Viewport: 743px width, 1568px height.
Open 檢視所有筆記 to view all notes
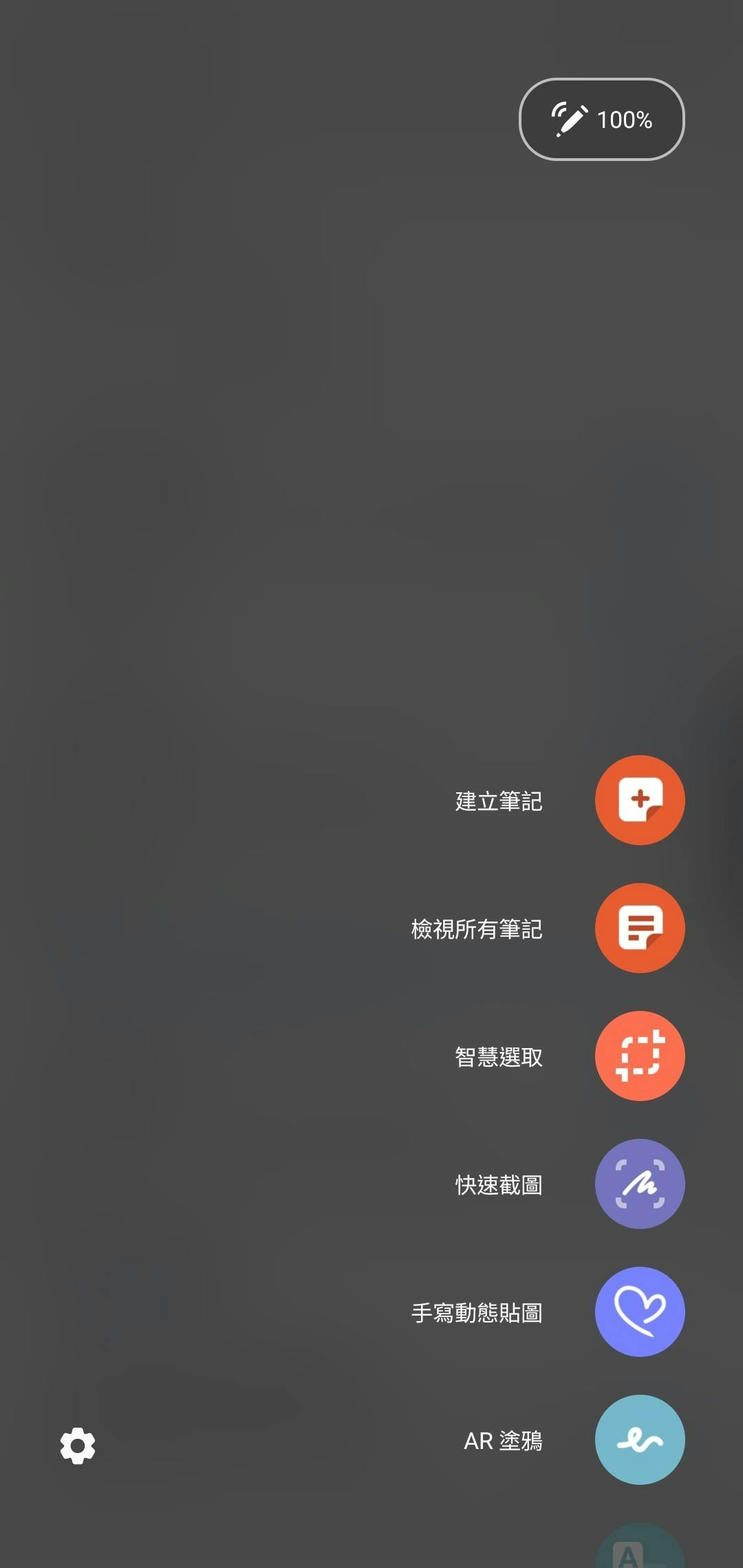click(639, 928)
